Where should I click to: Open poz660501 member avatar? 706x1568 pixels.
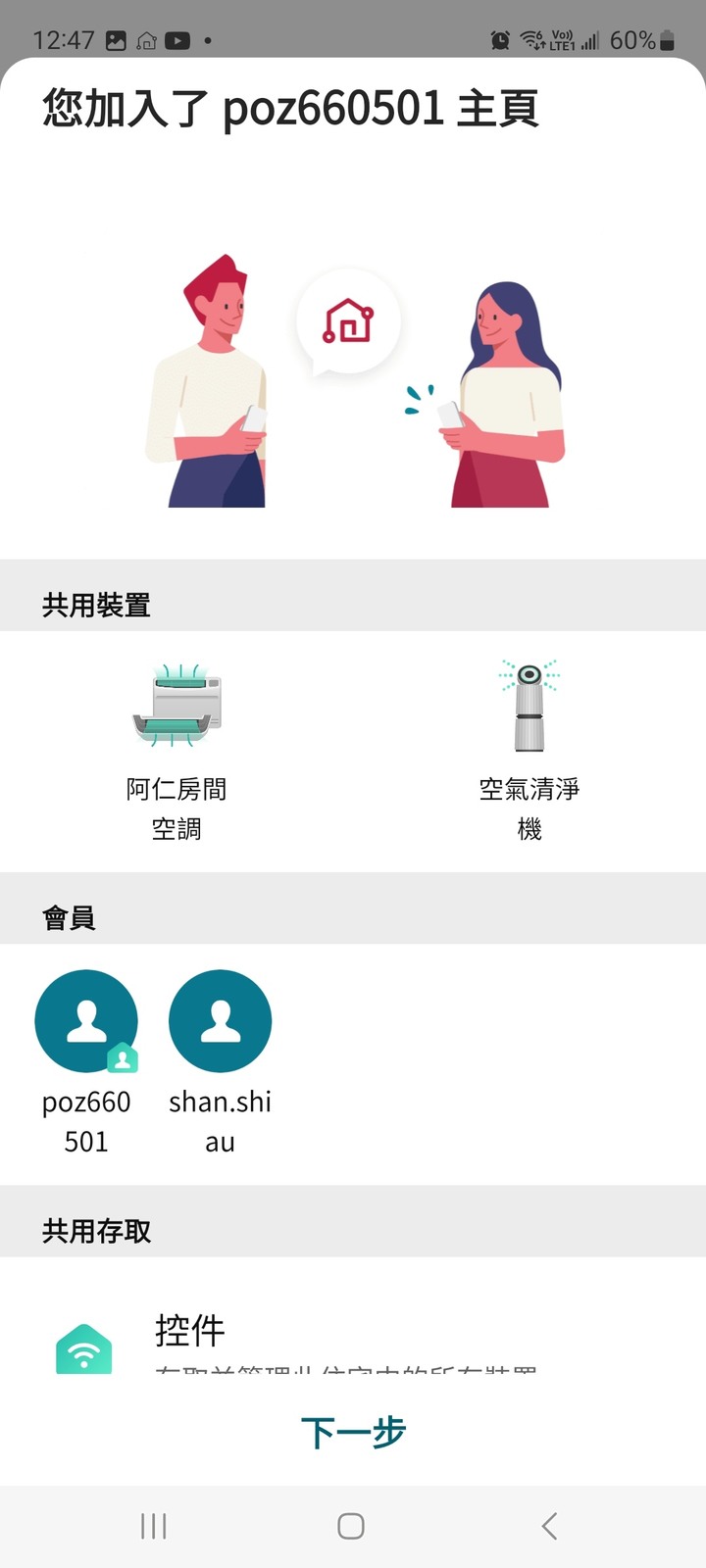pyautogui.click(x=86, y=1019)
